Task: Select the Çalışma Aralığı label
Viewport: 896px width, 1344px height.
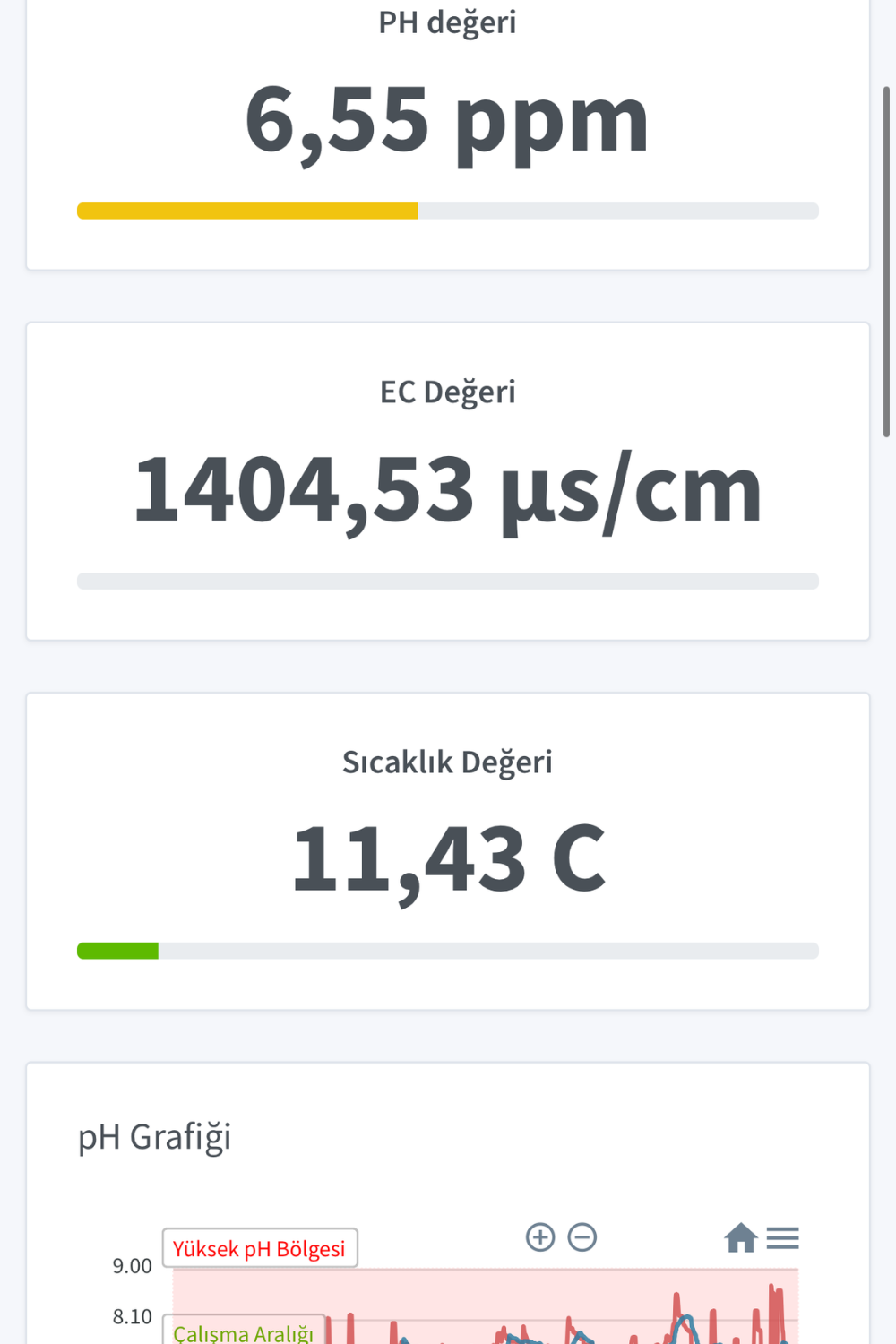Action: 244,1333
